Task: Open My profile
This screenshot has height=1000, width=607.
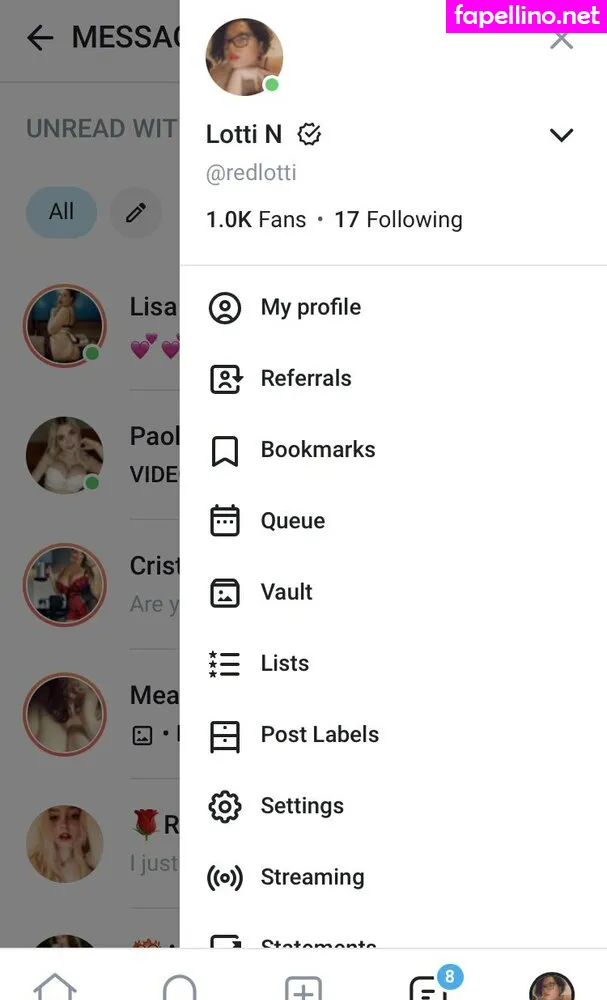Action: (x=310, y=307)
